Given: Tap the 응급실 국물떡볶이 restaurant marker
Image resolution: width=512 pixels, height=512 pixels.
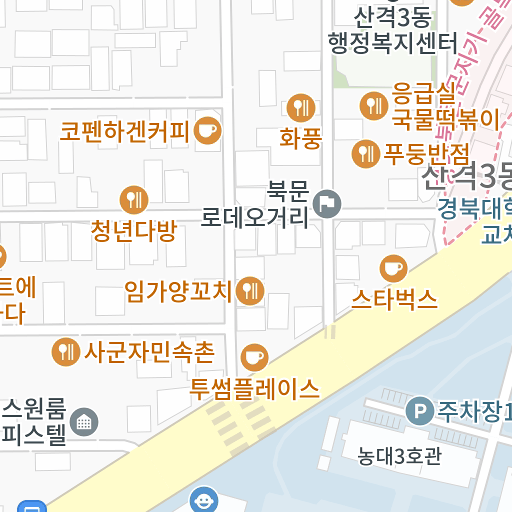Looking at the screenshot, I should [374, 106].
